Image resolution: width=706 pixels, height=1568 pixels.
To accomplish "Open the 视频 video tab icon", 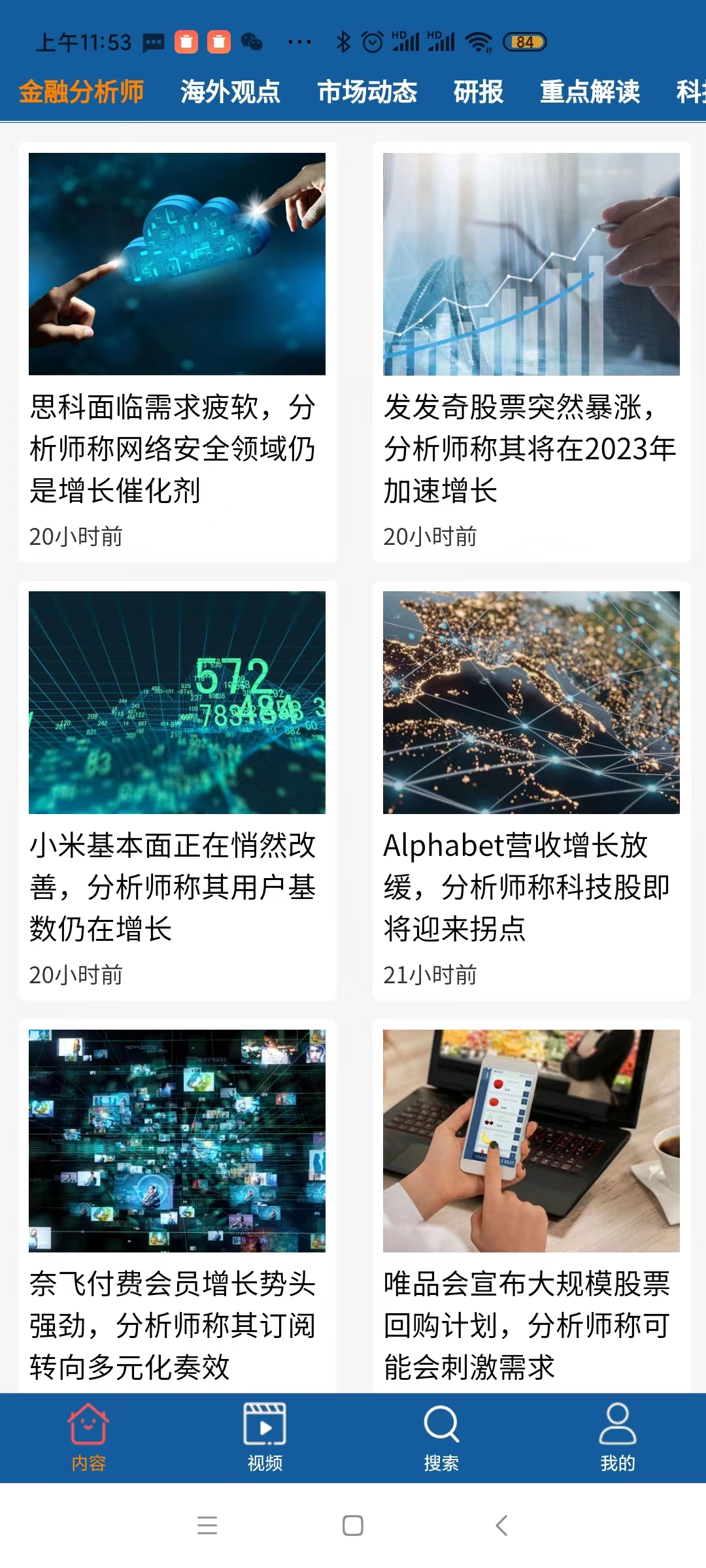I will pyautogui.click(x=264, y=1426).
